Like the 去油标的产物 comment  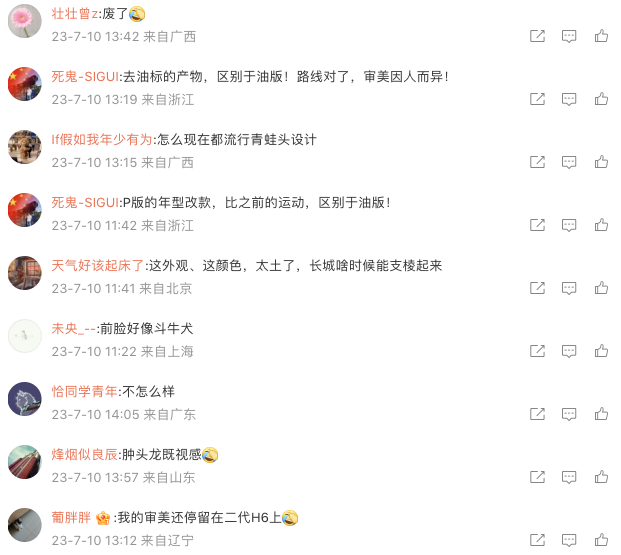coord(601,99)
